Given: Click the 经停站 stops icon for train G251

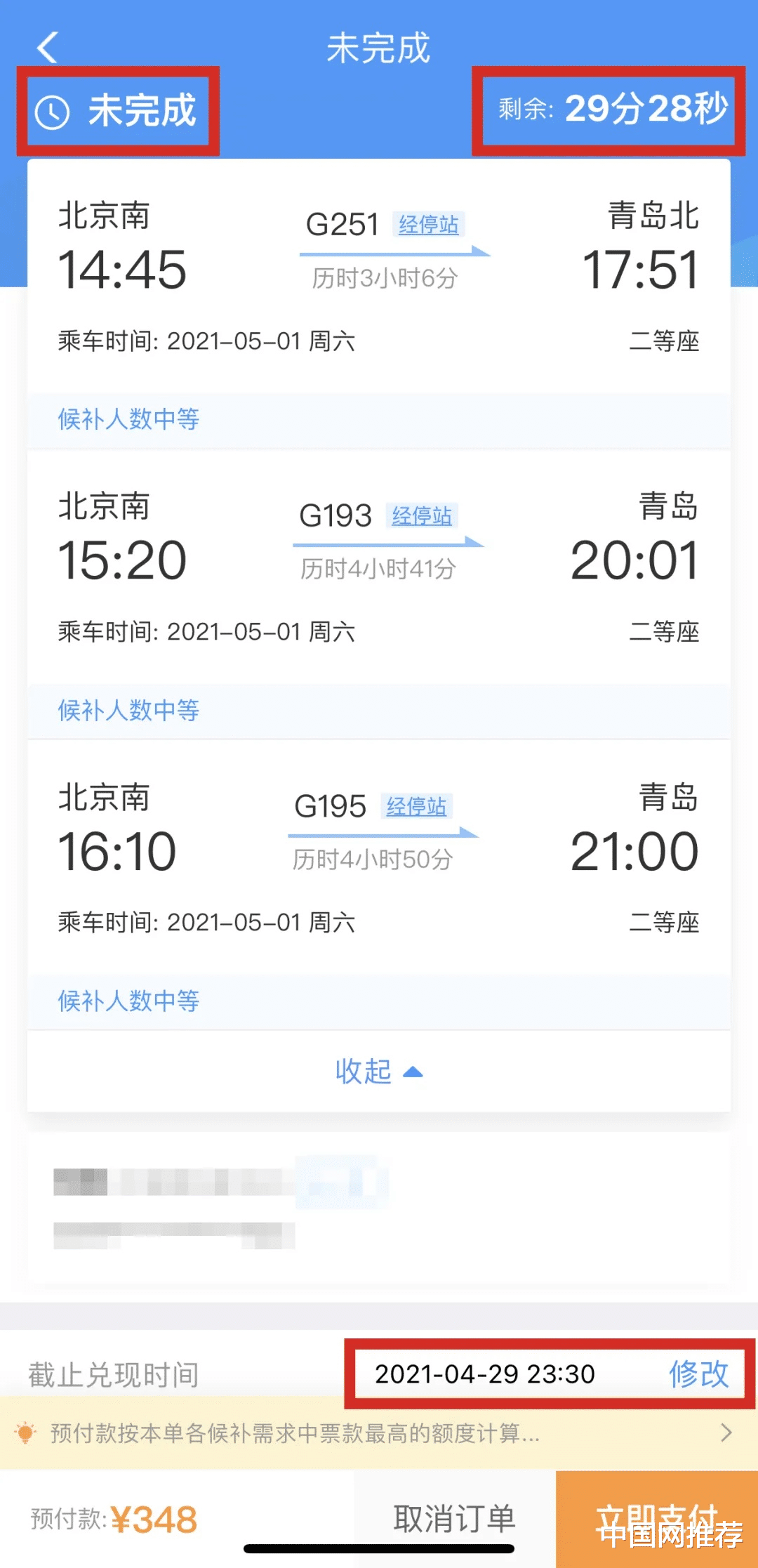Looking at the screenshot, I should [429, 226].
